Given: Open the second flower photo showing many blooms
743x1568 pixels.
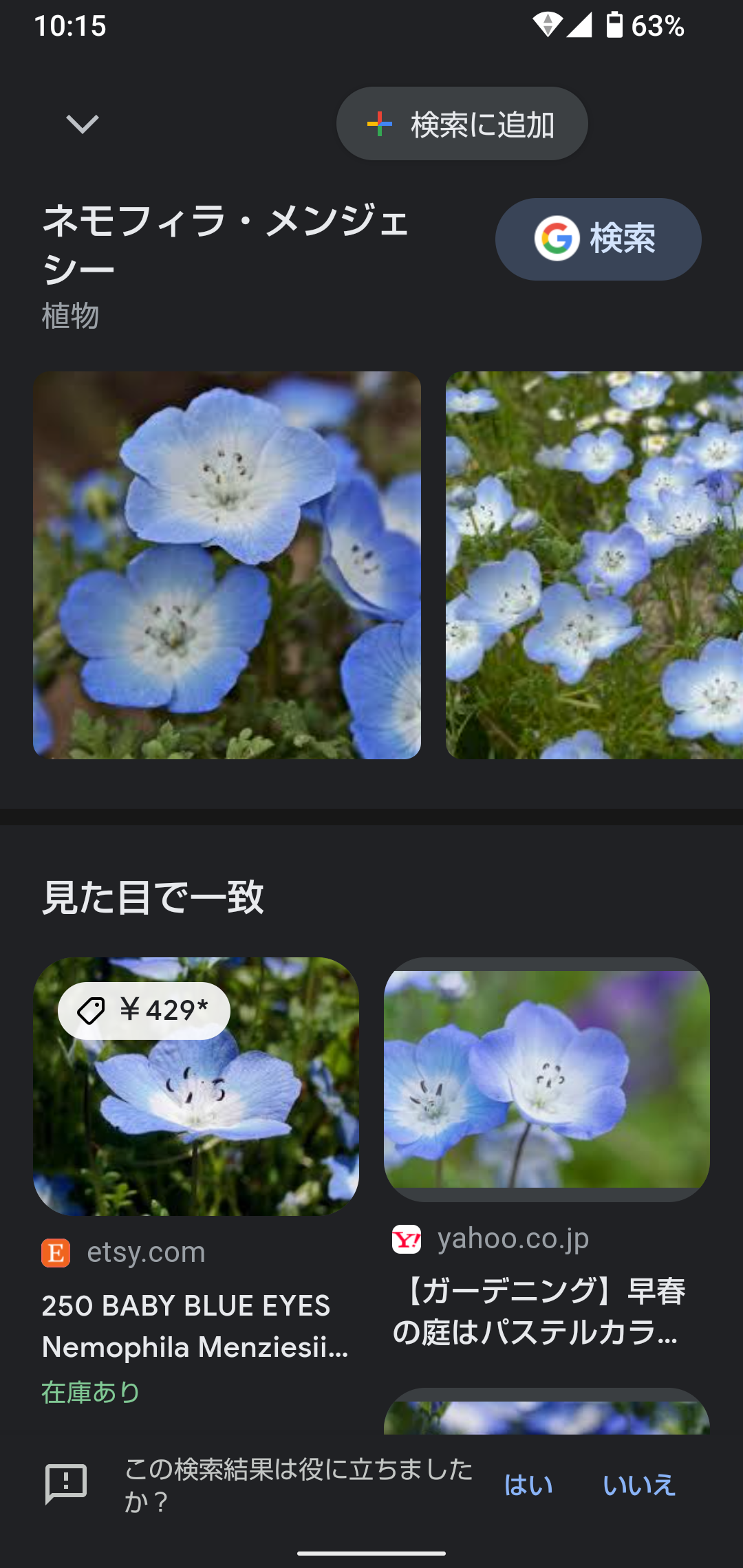Looking at the screenshot, I should pos(594,565).
